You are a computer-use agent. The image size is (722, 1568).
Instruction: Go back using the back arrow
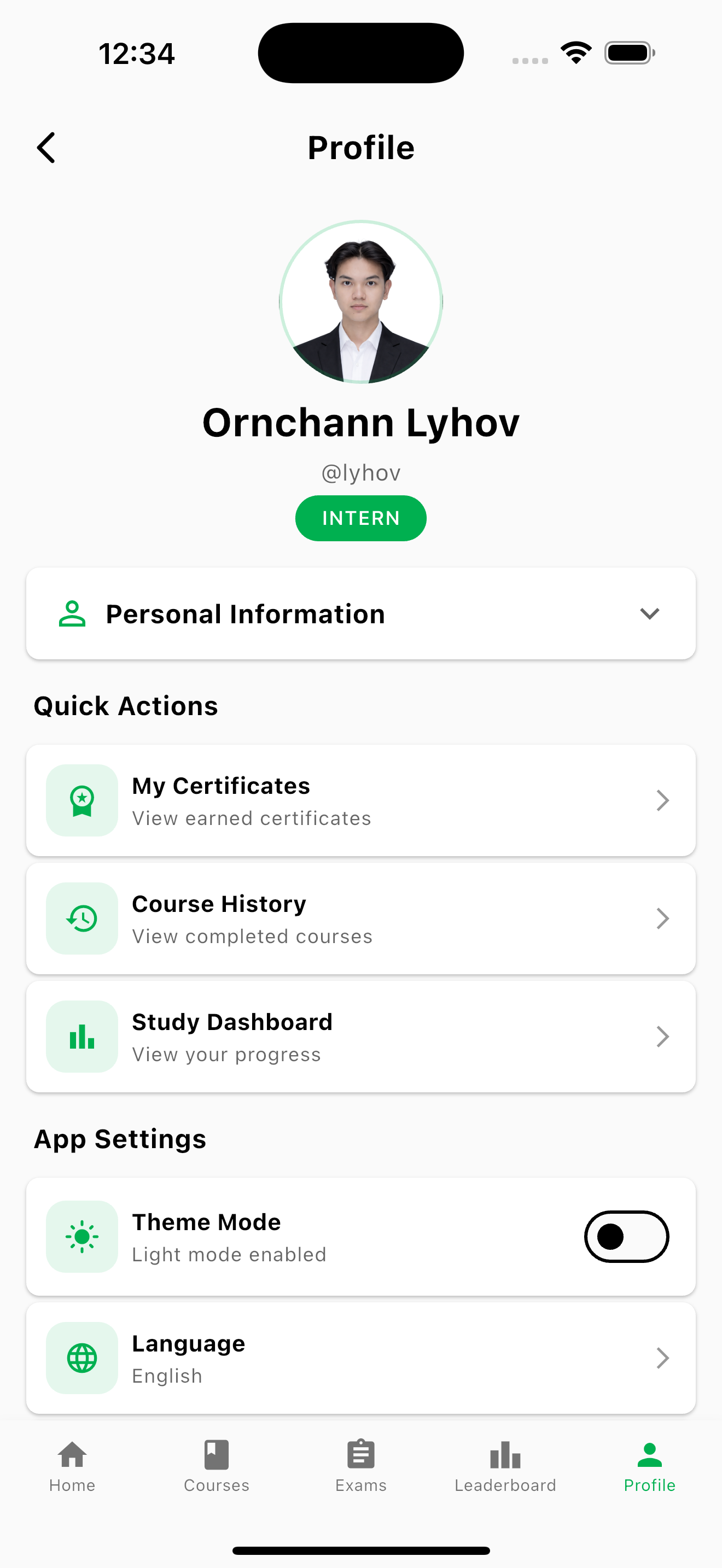(x=45, y=147)
